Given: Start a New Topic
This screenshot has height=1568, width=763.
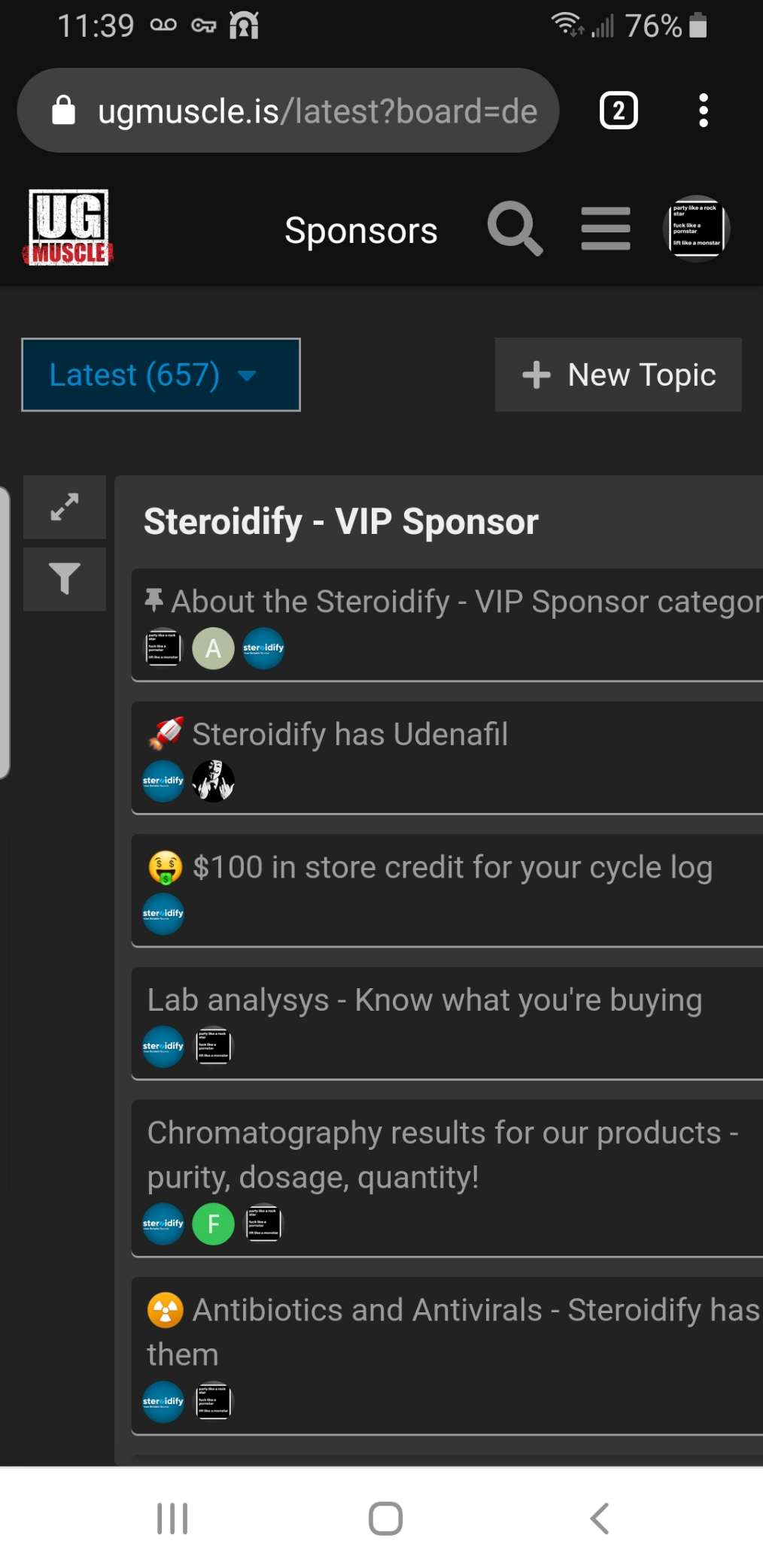Looking at the screenshot, I should [x=617, y=375].
